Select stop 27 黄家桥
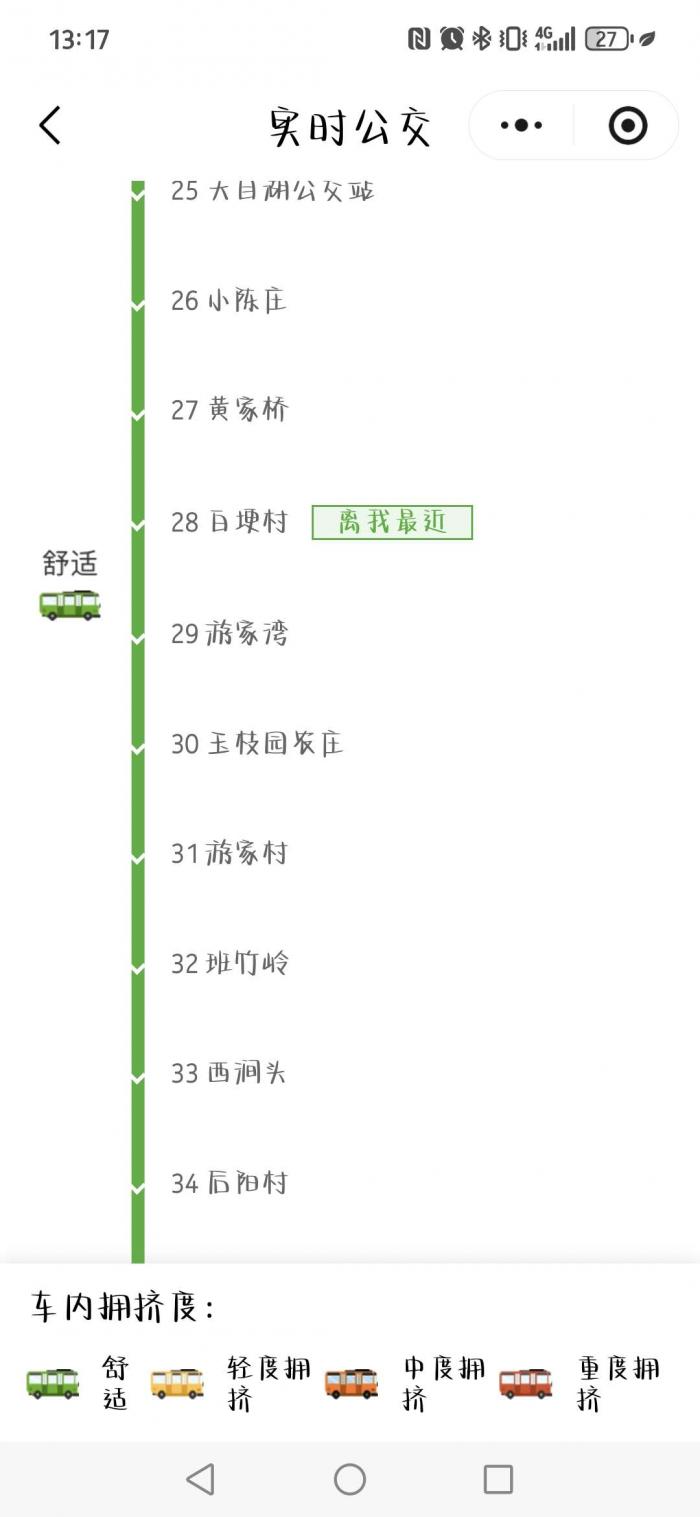The height and width of the screenshot is (1517, 700). [x=229, y=410]
